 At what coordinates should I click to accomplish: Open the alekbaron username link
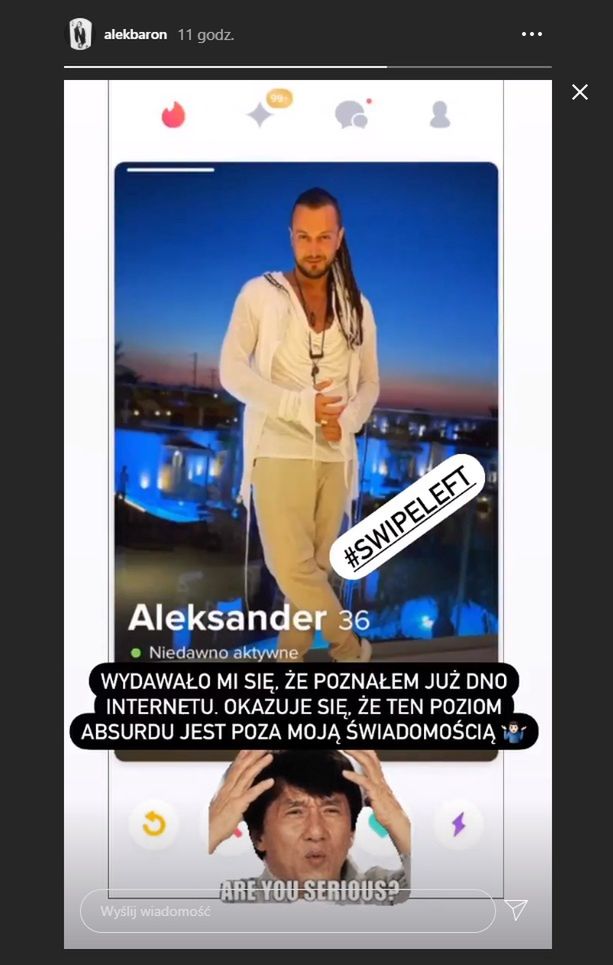[135, 34]
